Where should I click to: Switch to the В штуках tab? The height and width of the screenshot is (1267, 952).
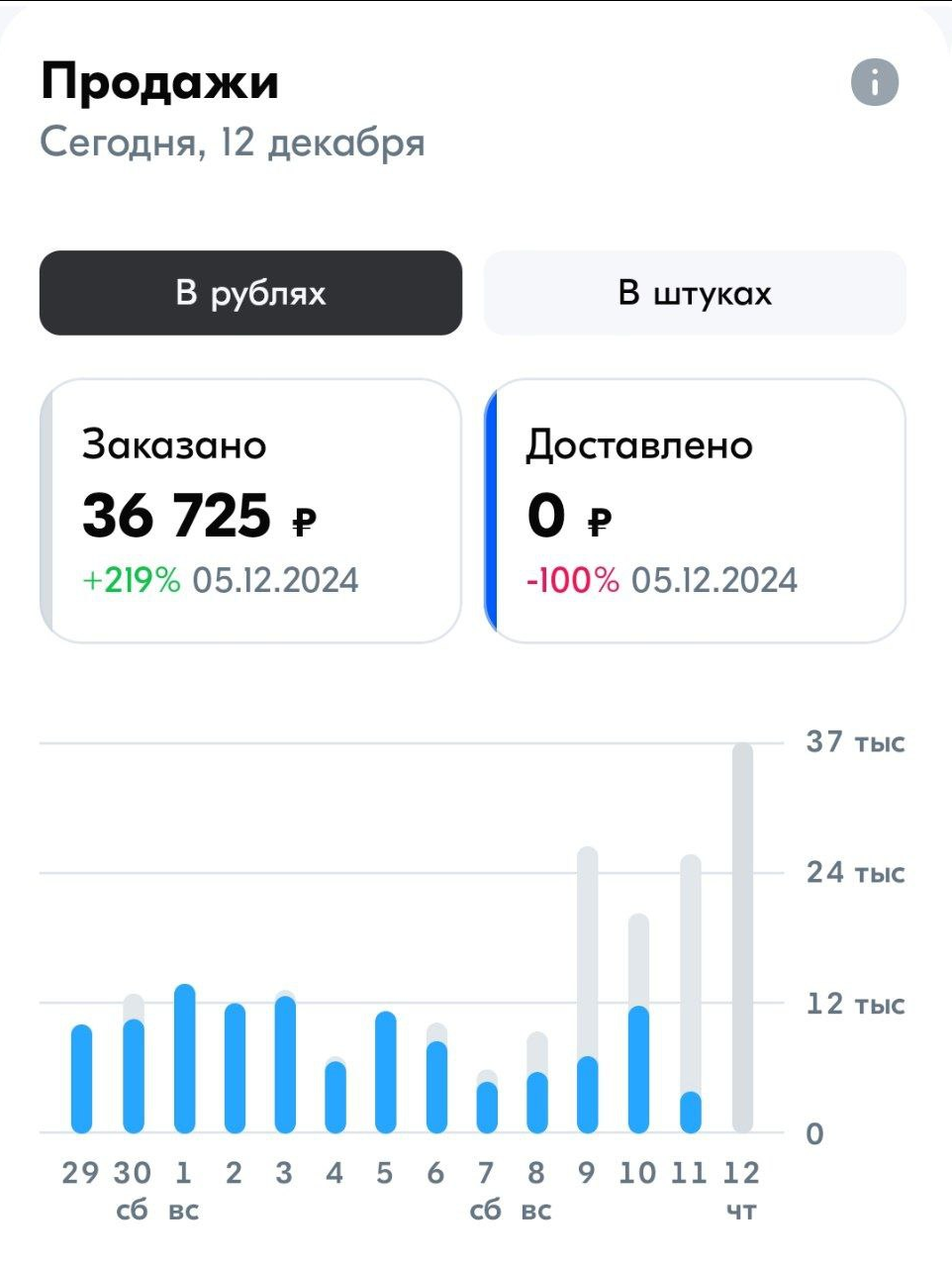click(x=695, y=293)
